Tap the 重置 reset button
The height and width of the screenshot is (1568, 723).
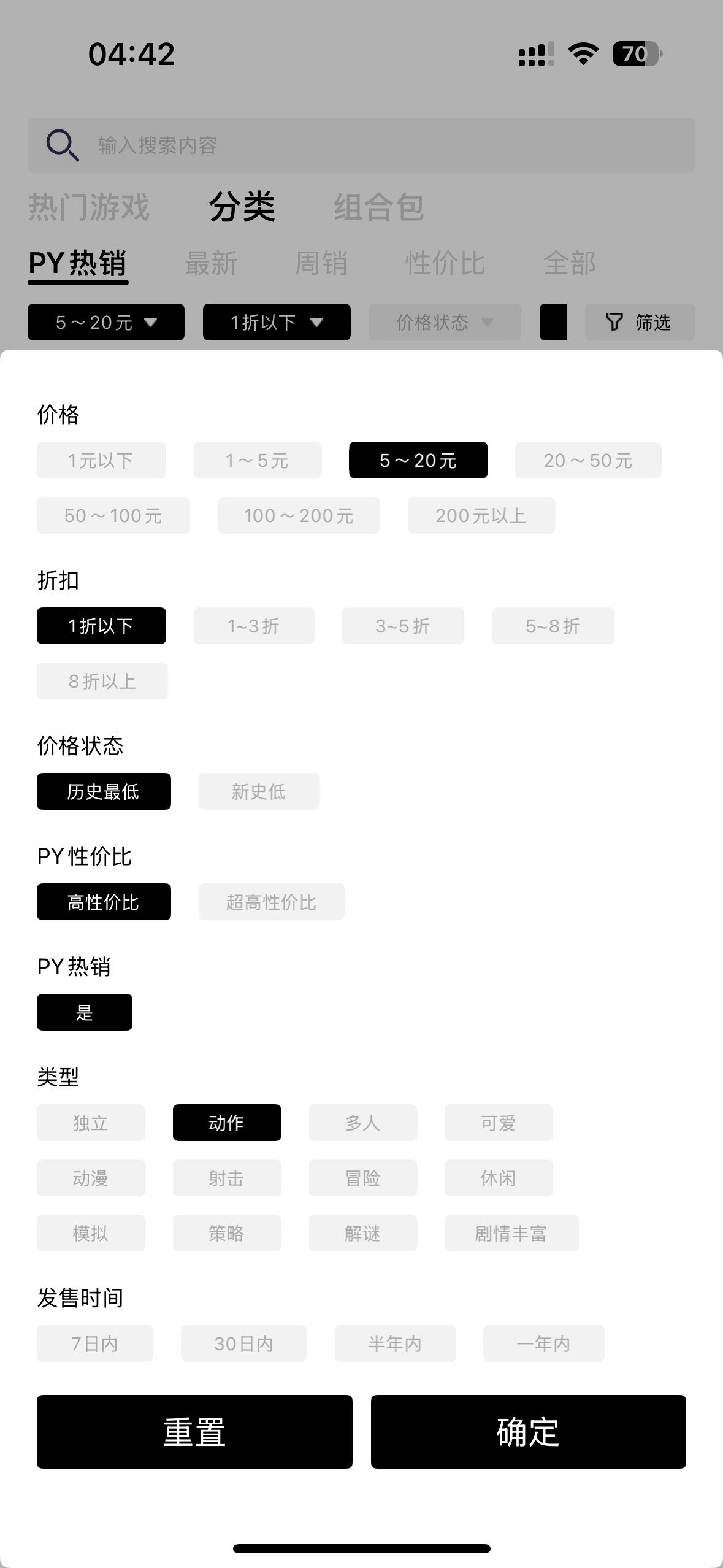(x=194, y=1432)
